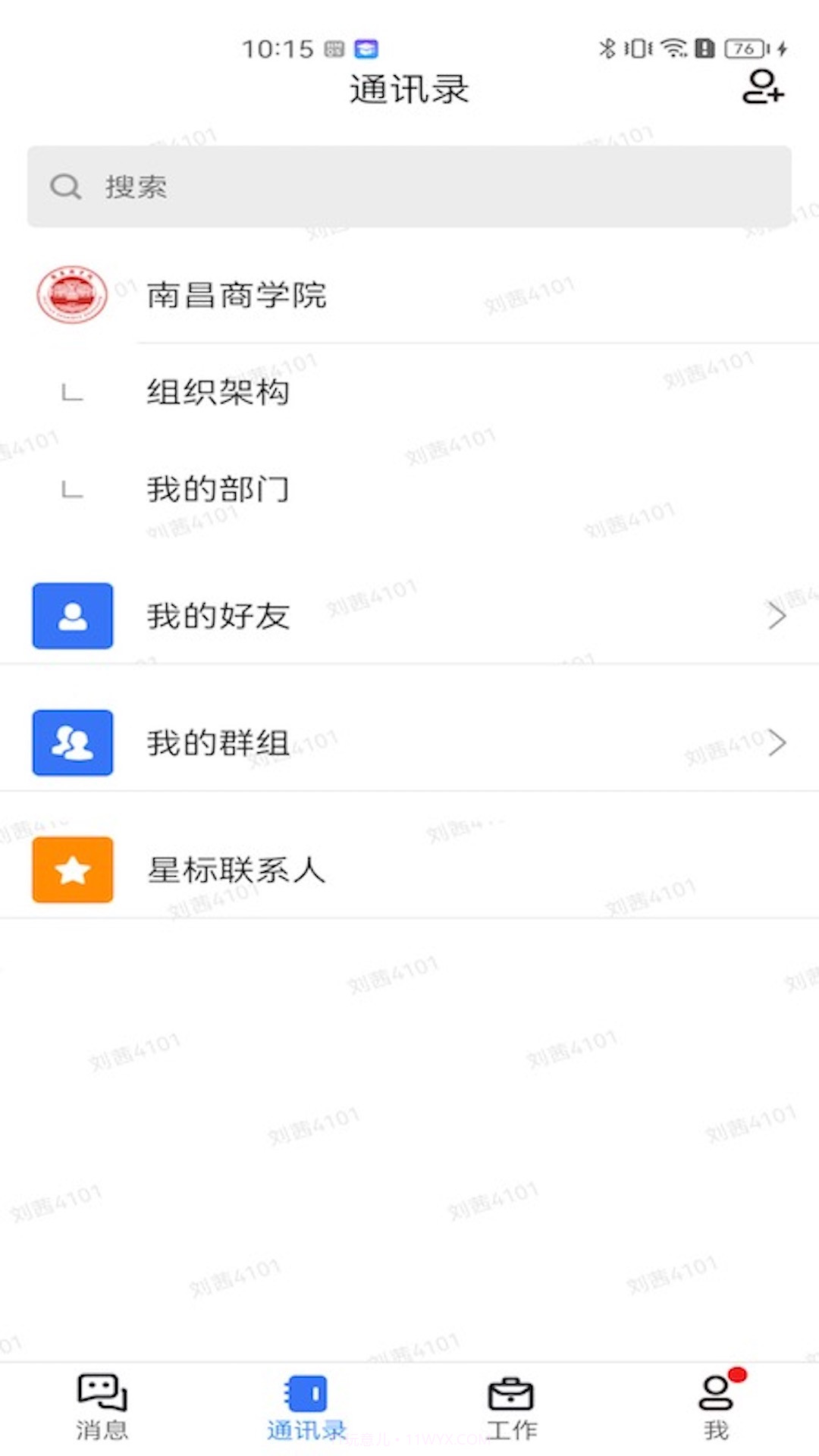Open the 南昌商学院 entry
Viewport: 819px width, 1456px height.
237,296
